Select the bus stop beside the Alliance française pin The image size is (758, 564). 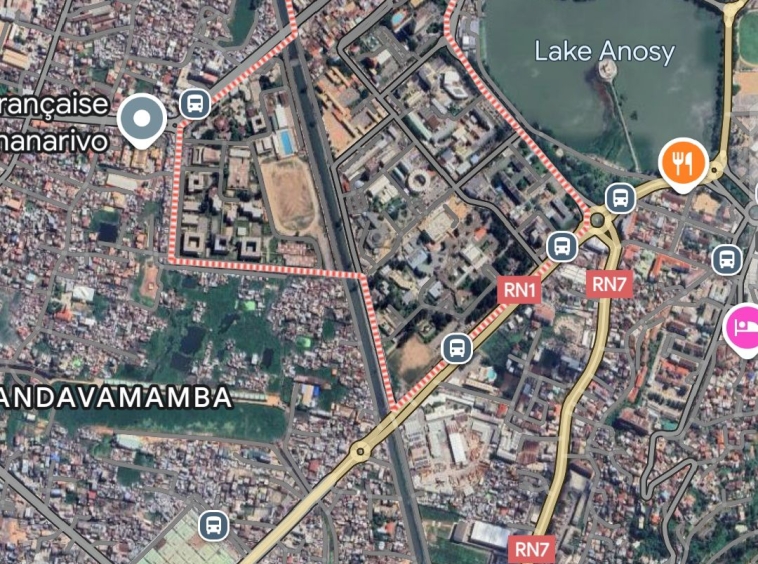(x=194, y=102)
